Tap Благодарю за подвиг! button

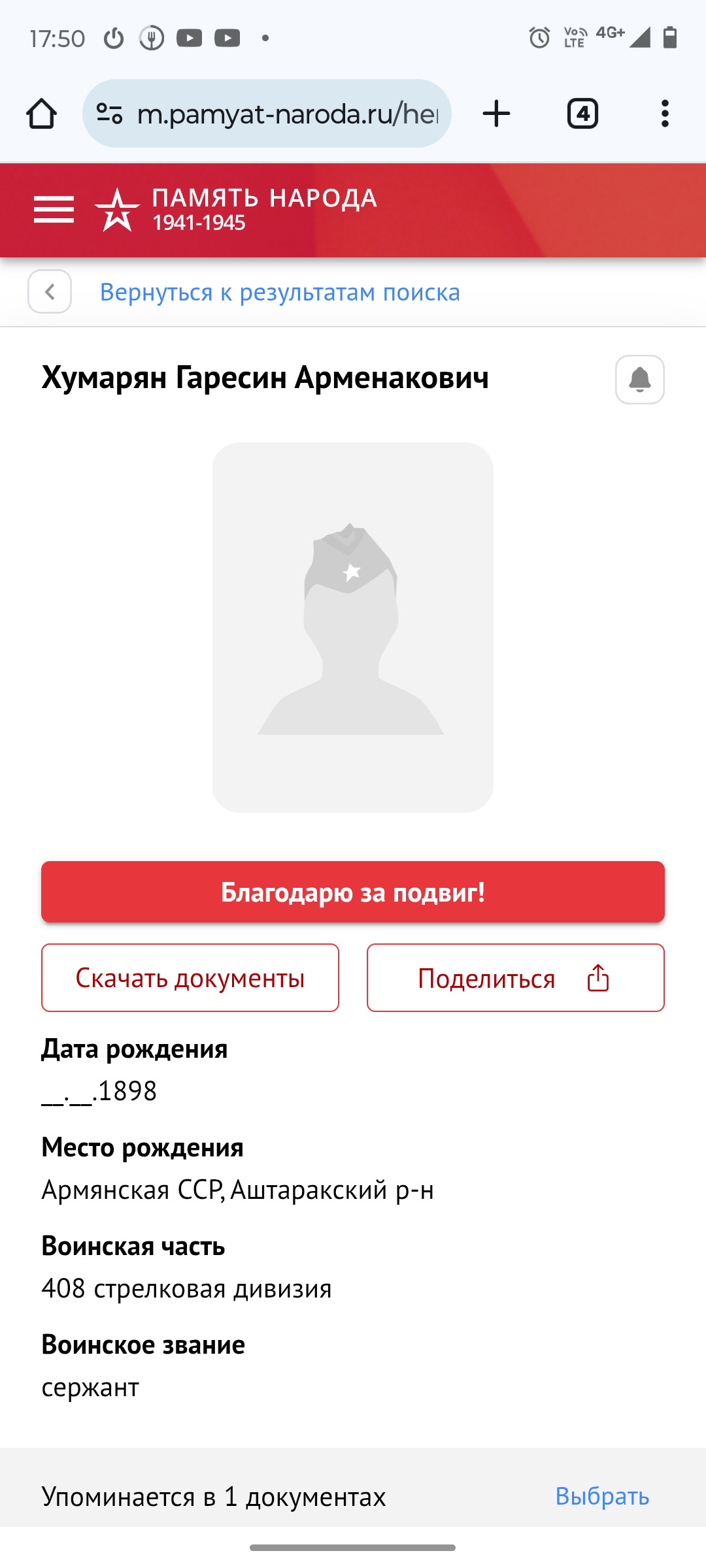pyautogui.click(x=353, y=892)
